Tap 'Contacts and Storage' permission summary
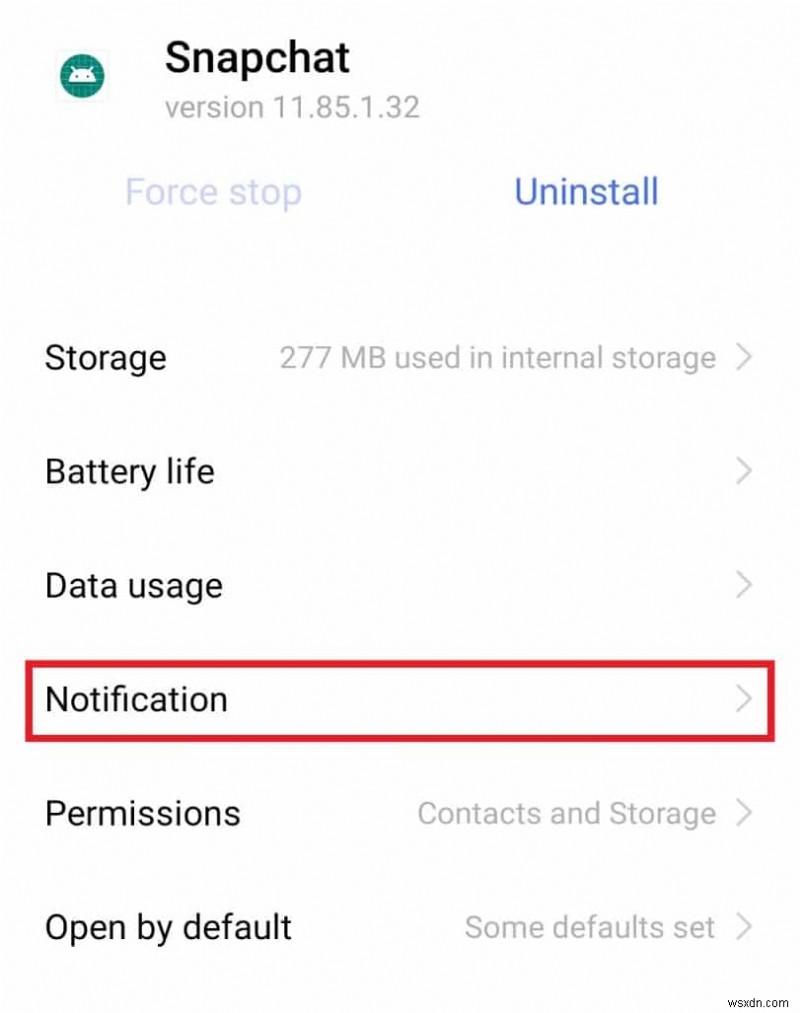The height and width of the screenshot is (1013, 800). pos(568,813)
